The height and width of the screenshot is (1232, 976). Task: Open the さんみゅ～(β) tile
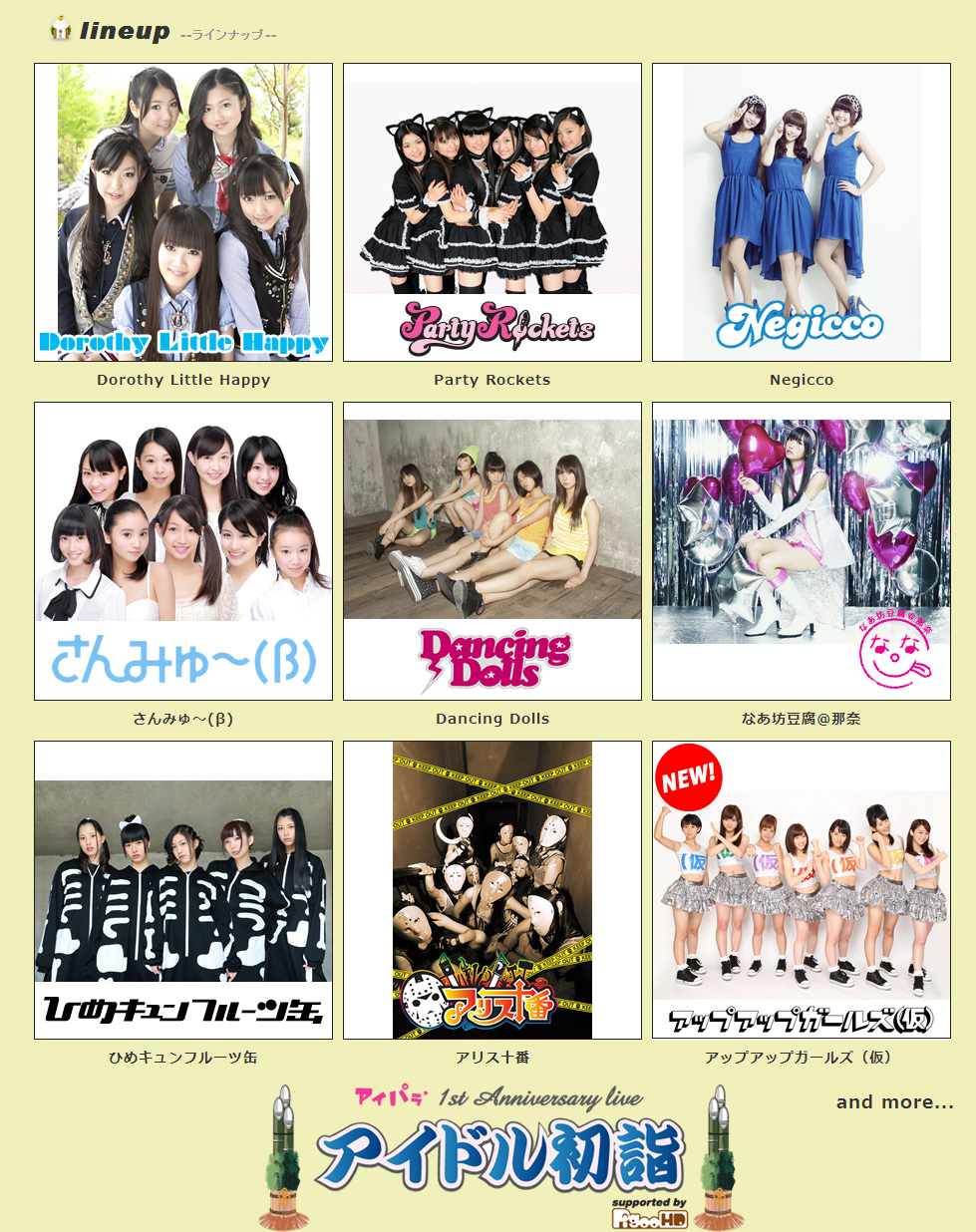pyautogui.click(x=183, y=551)
